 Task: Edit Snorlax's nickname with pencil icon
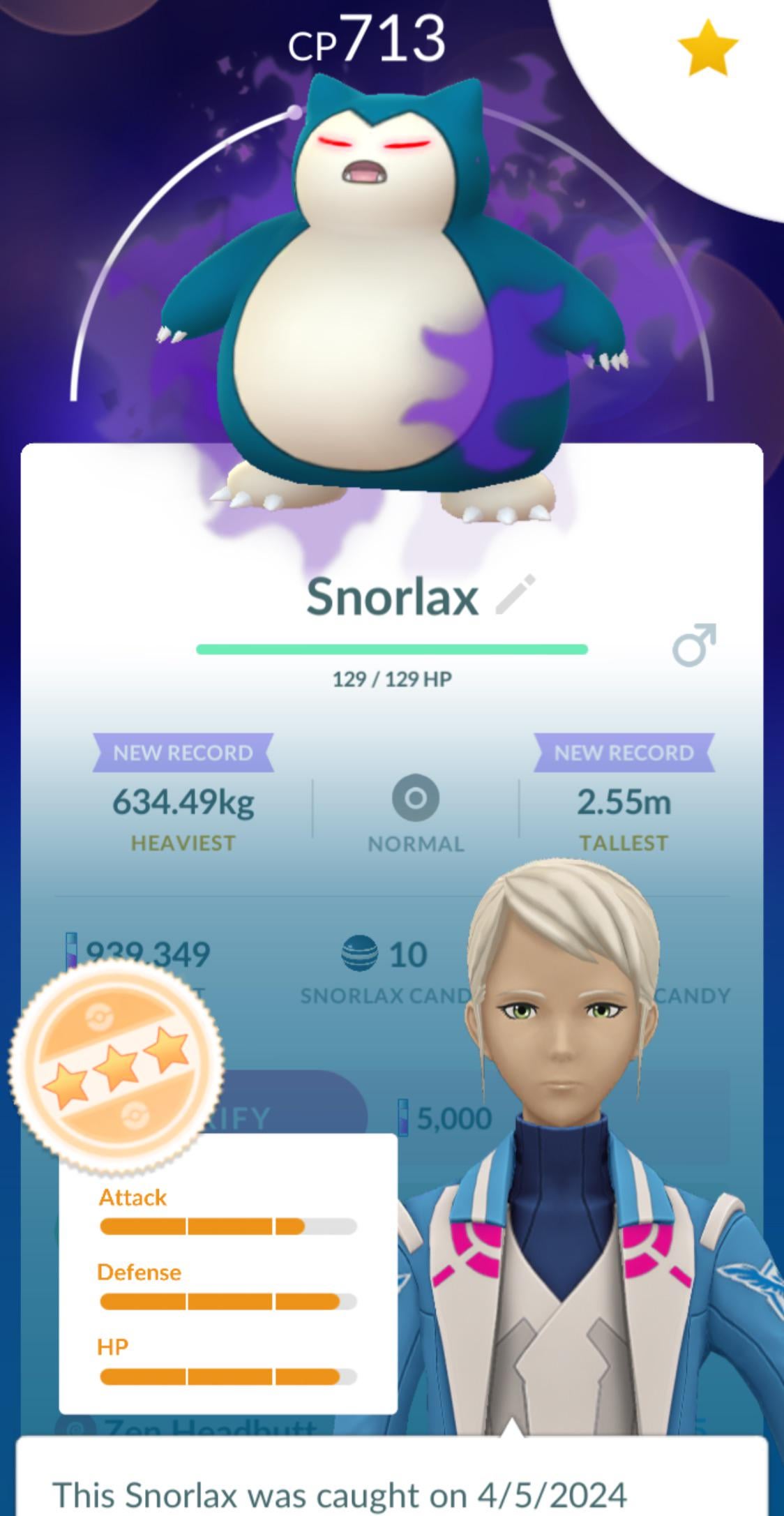click(515, 594)
